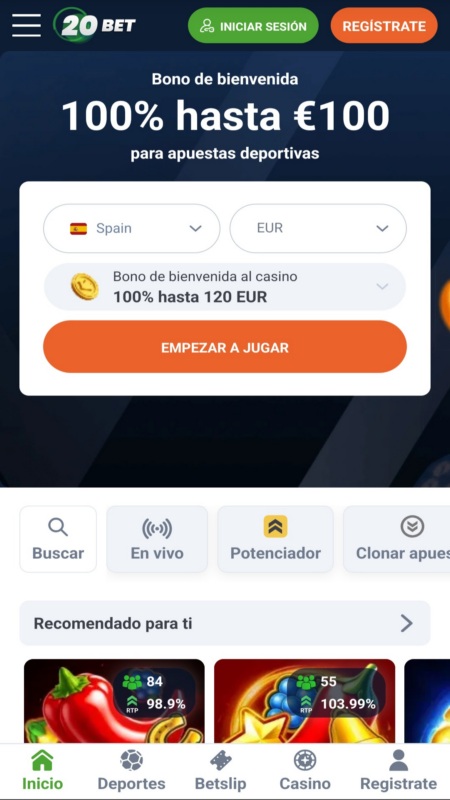Select the Potenciador chip
Screen dimensions: 450x800
(x=276, y=539)
